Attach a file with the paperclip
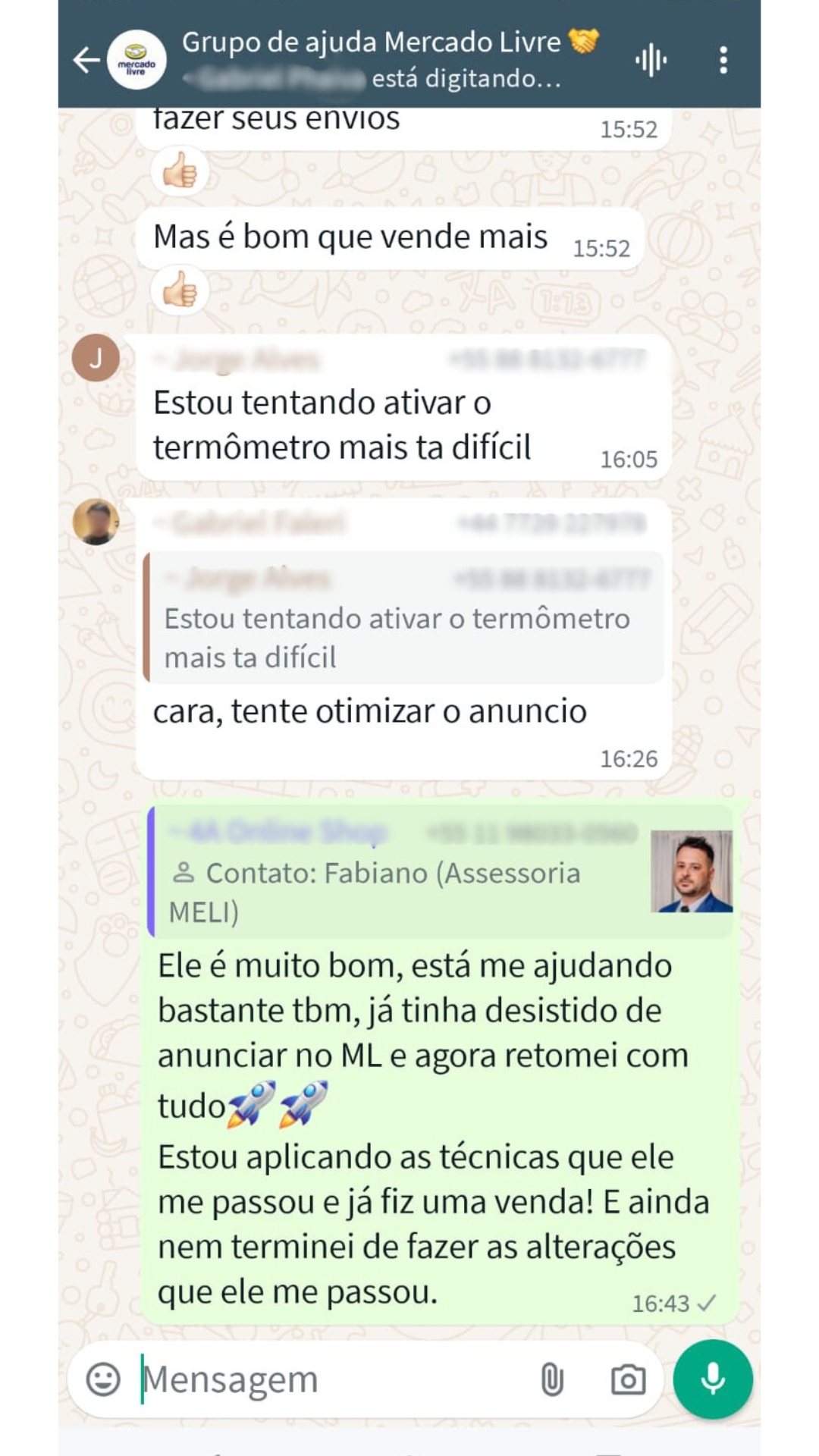The width and height of the screenshot is (819, 1456). point(552,1379)
